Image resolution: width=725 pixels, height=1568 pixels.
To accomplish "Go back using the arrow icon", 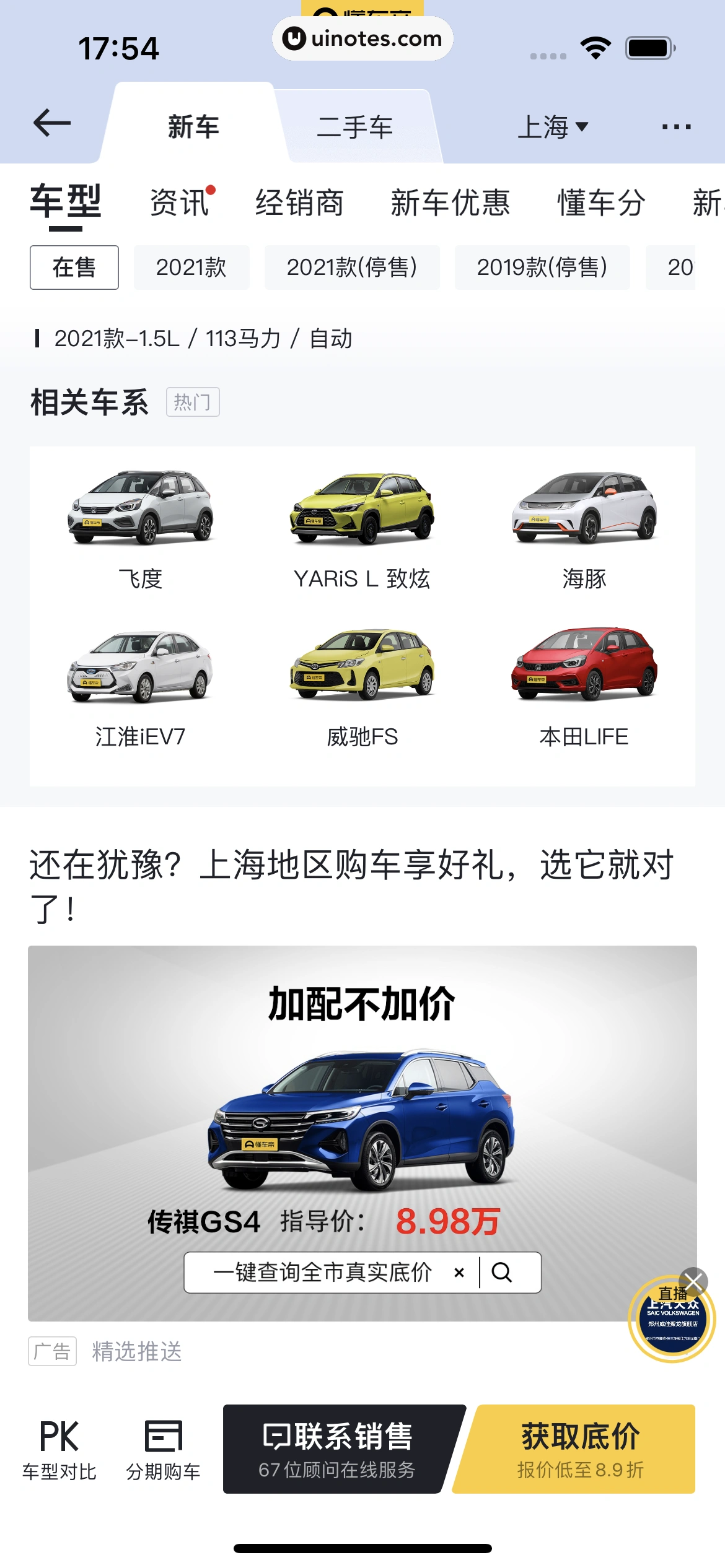I will pyautogui.click(x=52, y=123).
